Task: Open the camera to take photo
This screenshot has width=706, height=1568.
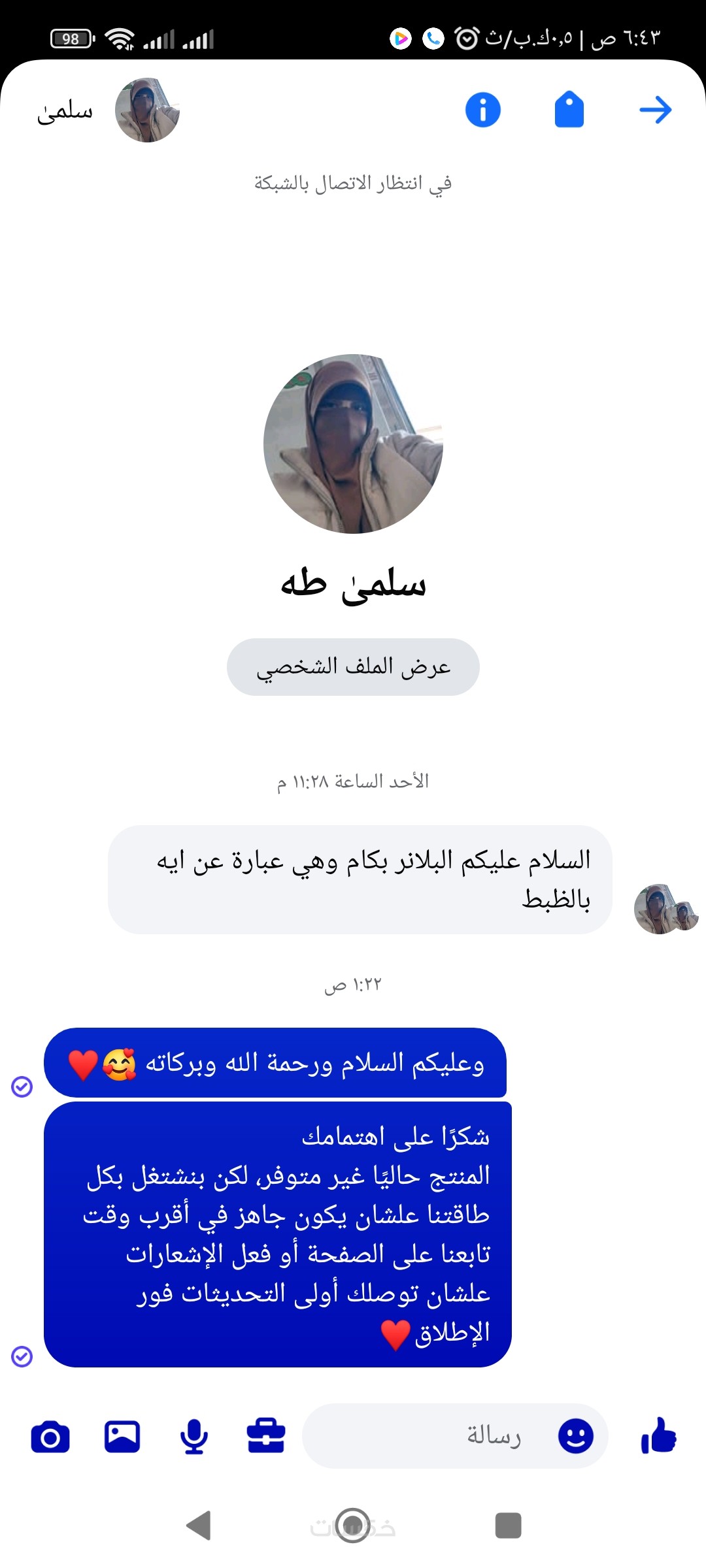Action: (x=50, y=1436)
